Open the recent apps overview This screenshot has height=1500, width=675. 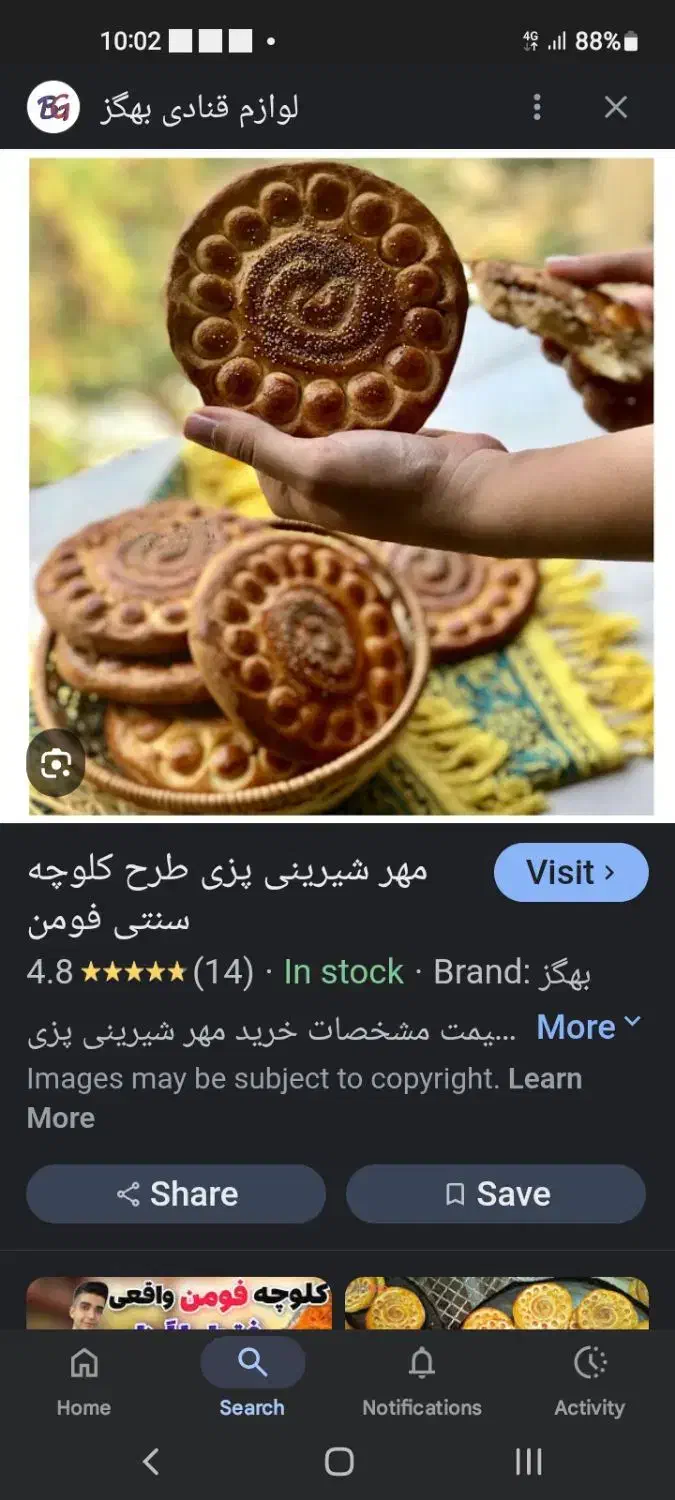tap(528, 1462)
